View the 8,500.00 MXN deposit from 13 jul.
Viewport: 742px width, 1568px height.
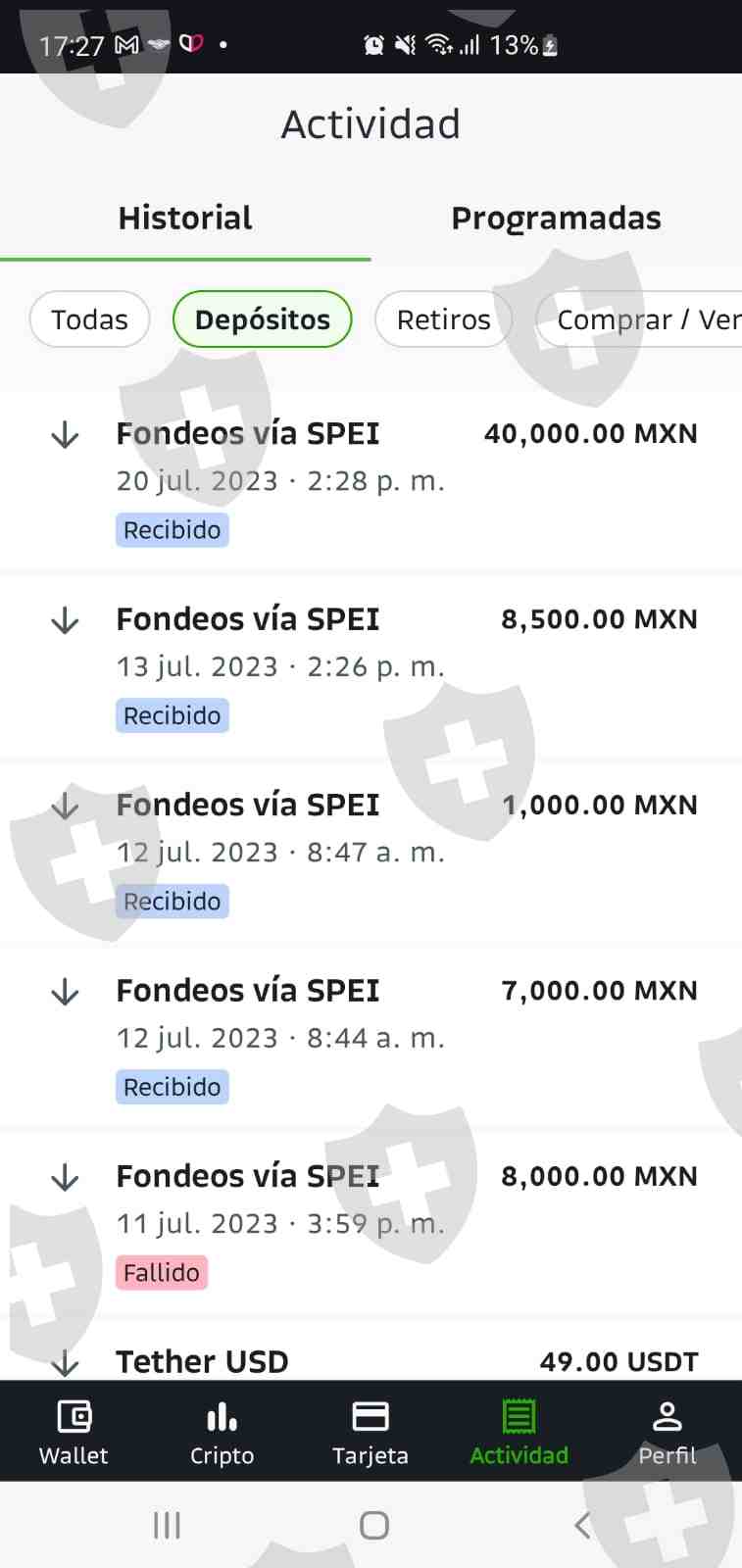[371, 666]
